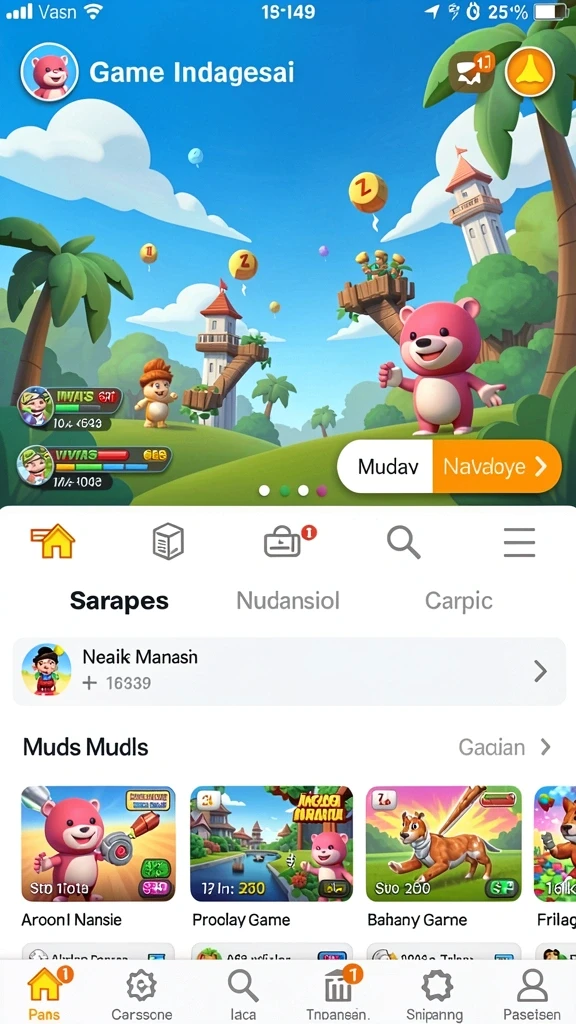Tap the Navaloye orange button
This screenshot has width=576, height=1024.
[x=496, y=466]
